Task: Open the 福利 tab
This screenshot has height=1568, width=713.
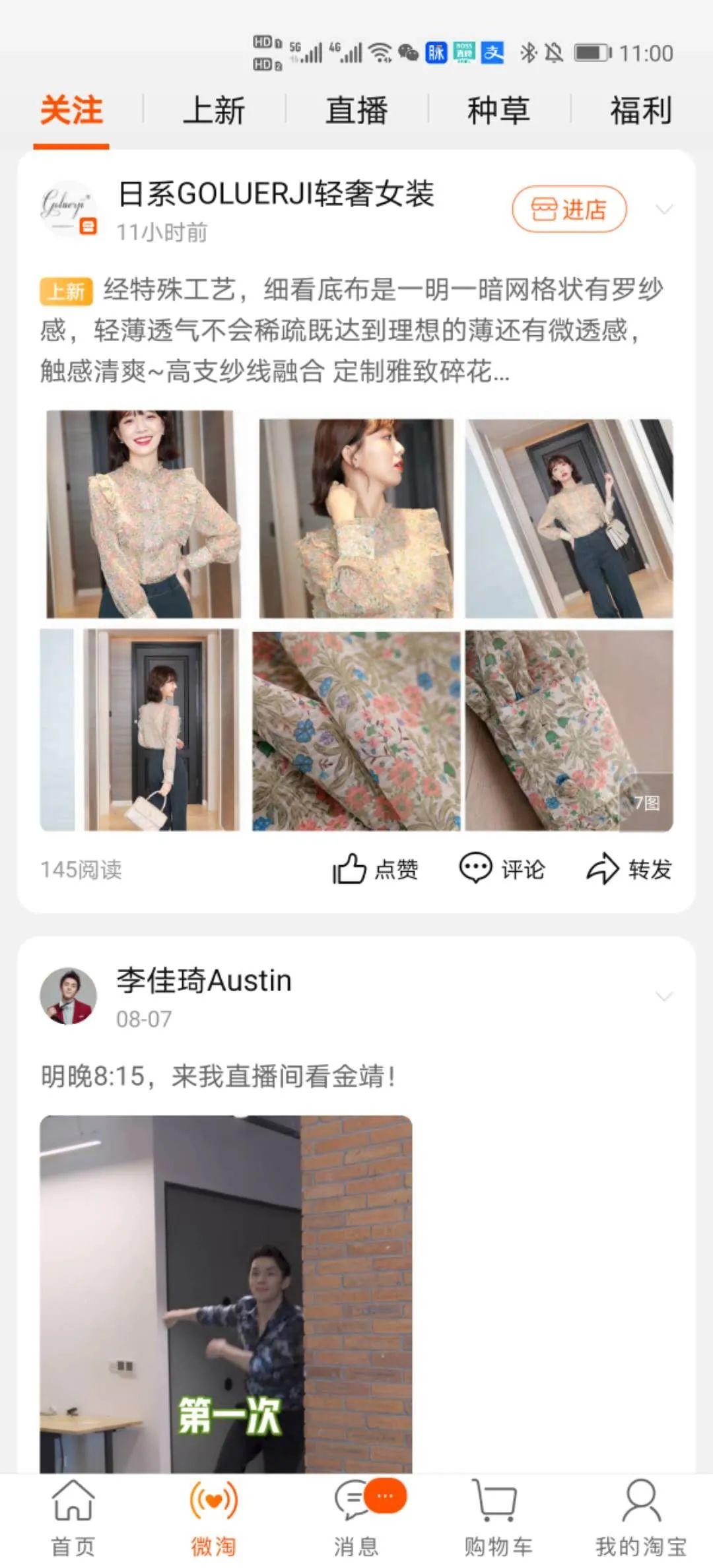Action: 639,110
